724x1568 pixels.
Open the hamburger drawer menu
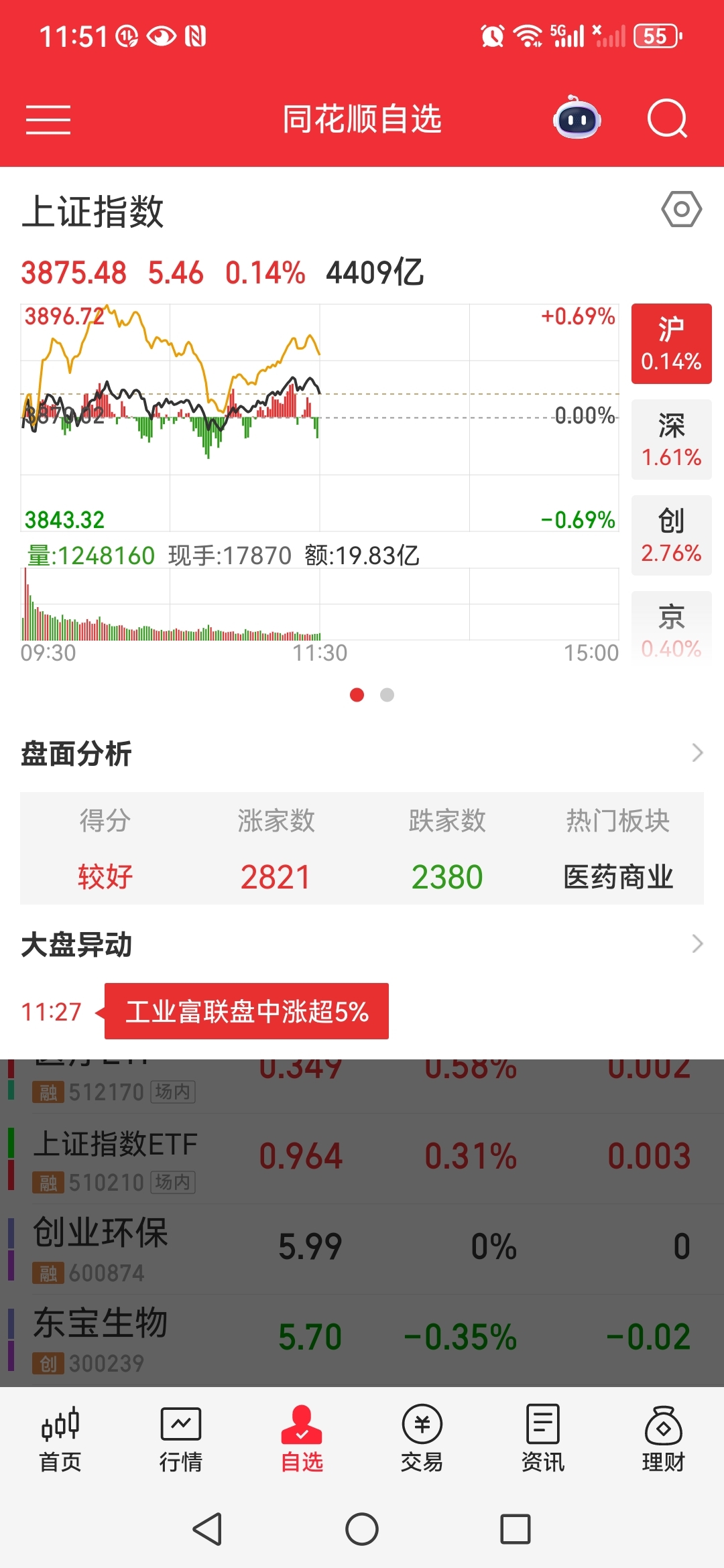tap(48, 120)
